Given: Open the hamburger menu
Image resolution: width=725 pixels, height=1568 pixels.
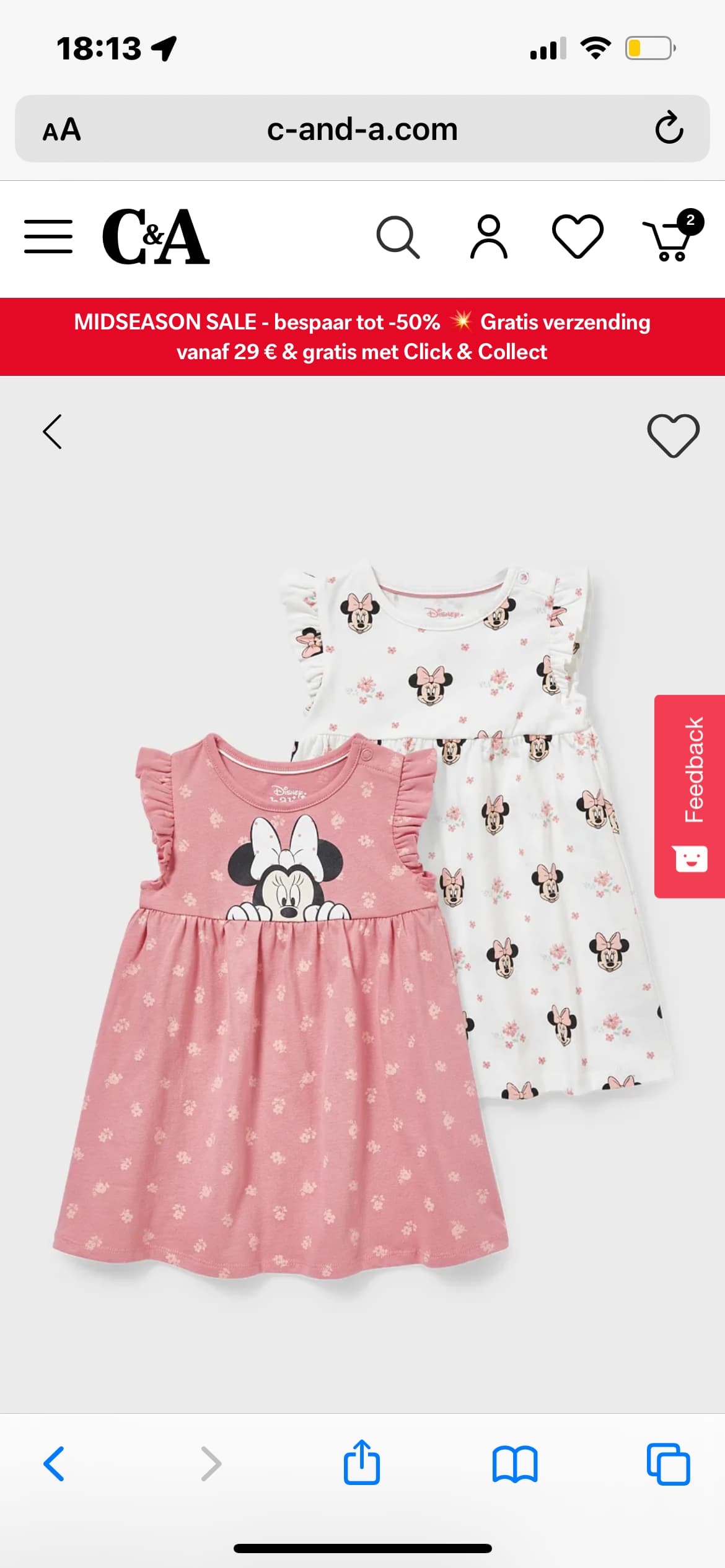Looking at the screenshot, I should click(48, 237).
